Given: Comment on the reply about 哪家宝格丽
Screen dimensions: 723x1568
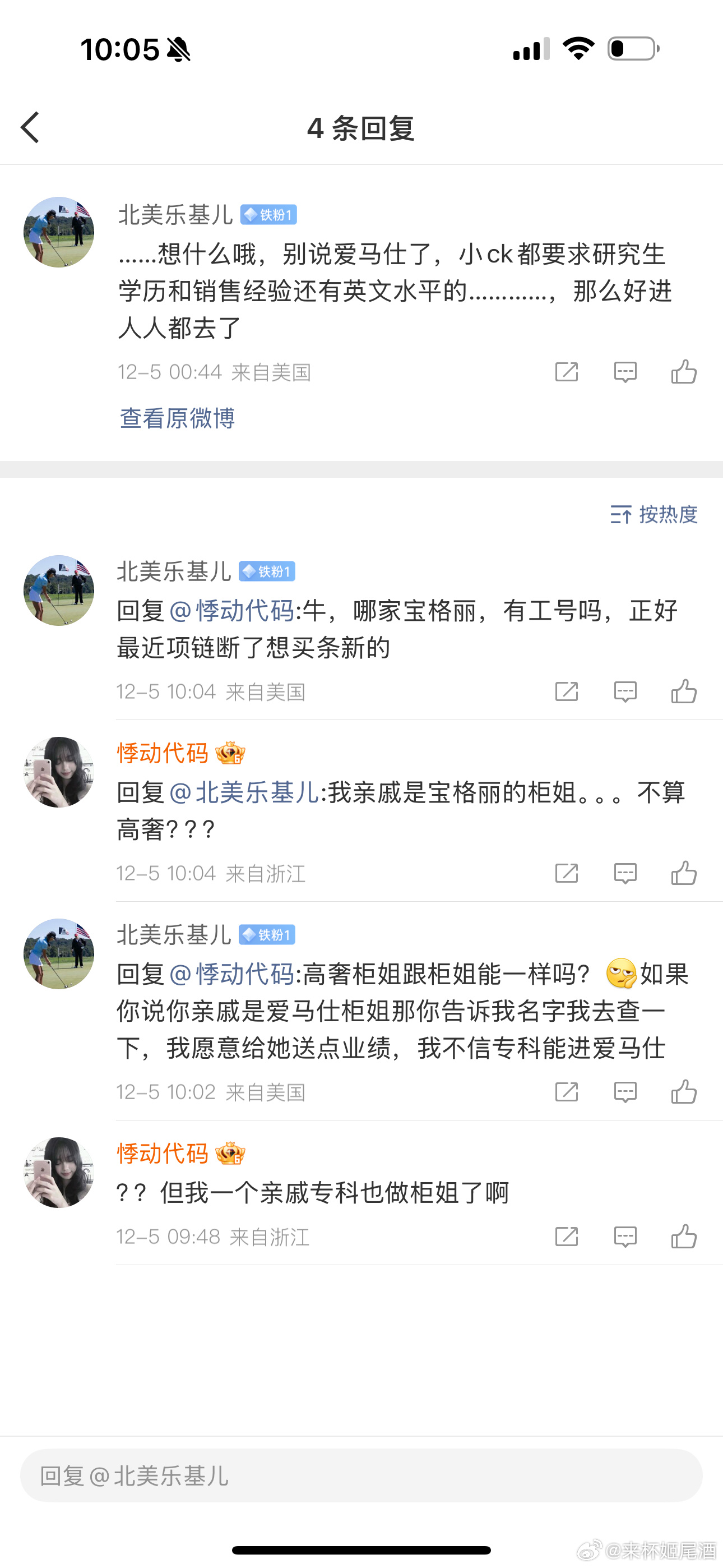Looking at the screenshot, I should 625,691.
